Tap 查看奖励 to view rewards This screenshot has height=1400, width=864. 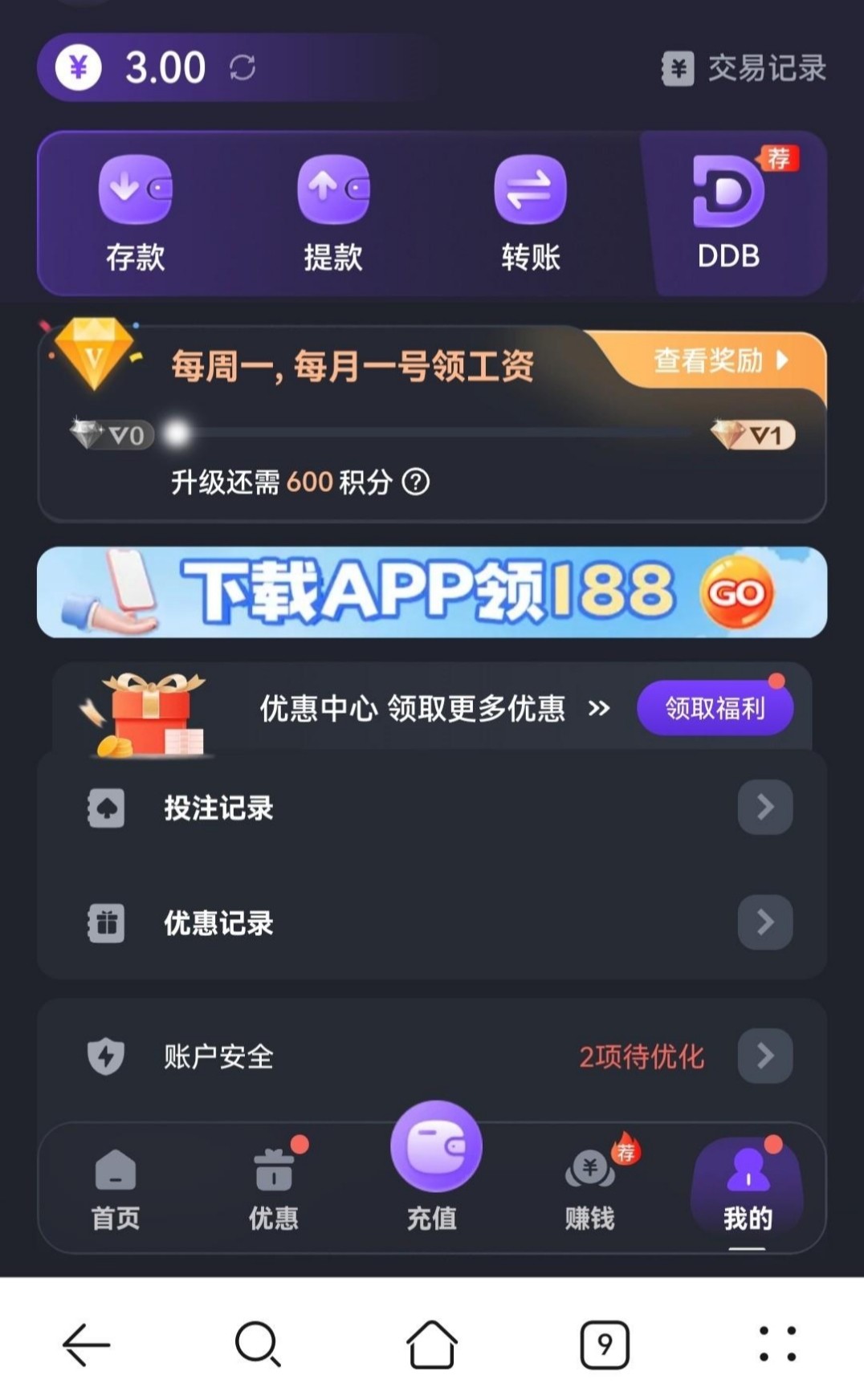pos(719,360)
